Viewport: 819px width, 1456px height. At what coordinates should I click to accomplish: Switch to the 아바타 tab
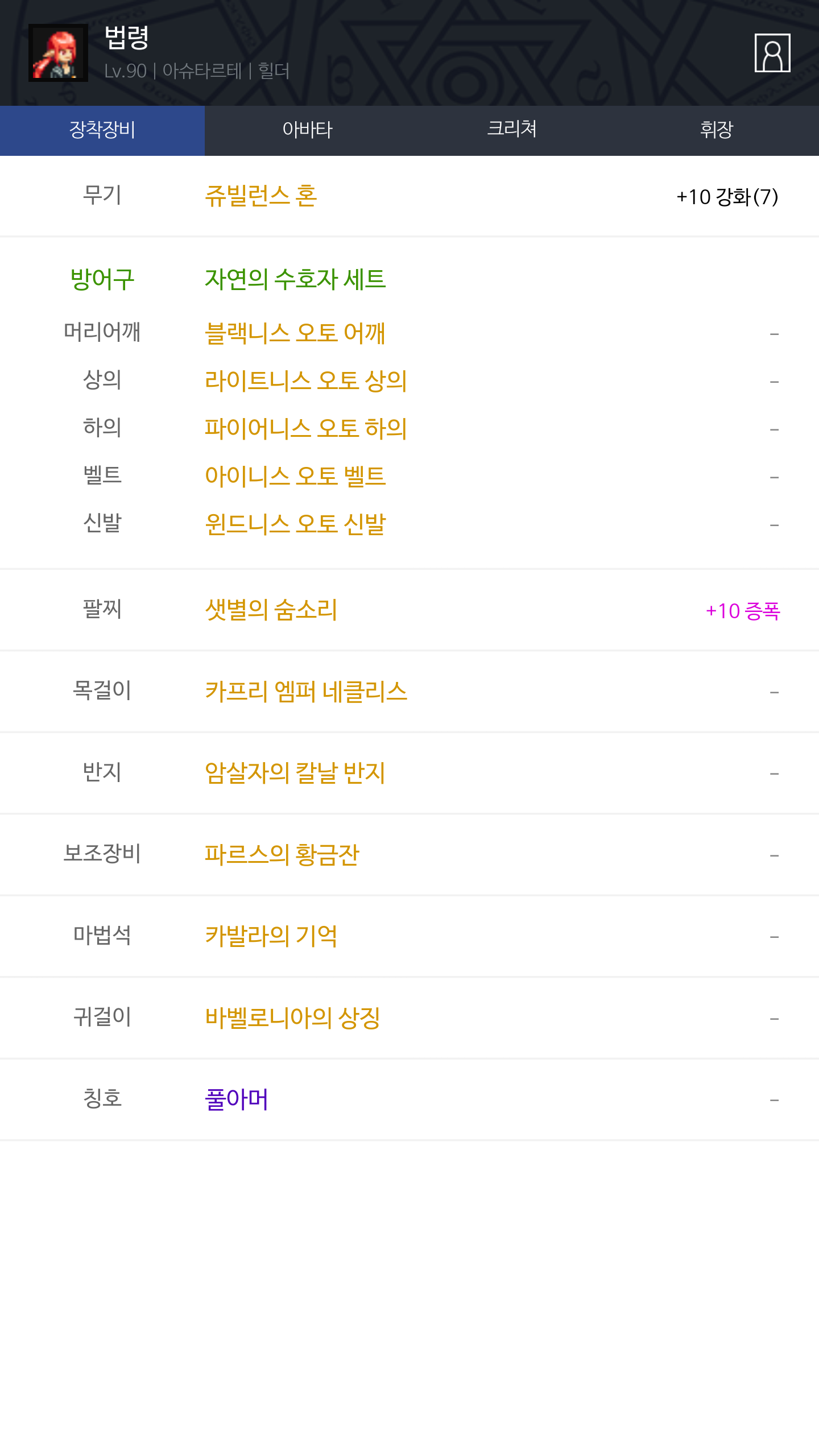pos(307,130)
